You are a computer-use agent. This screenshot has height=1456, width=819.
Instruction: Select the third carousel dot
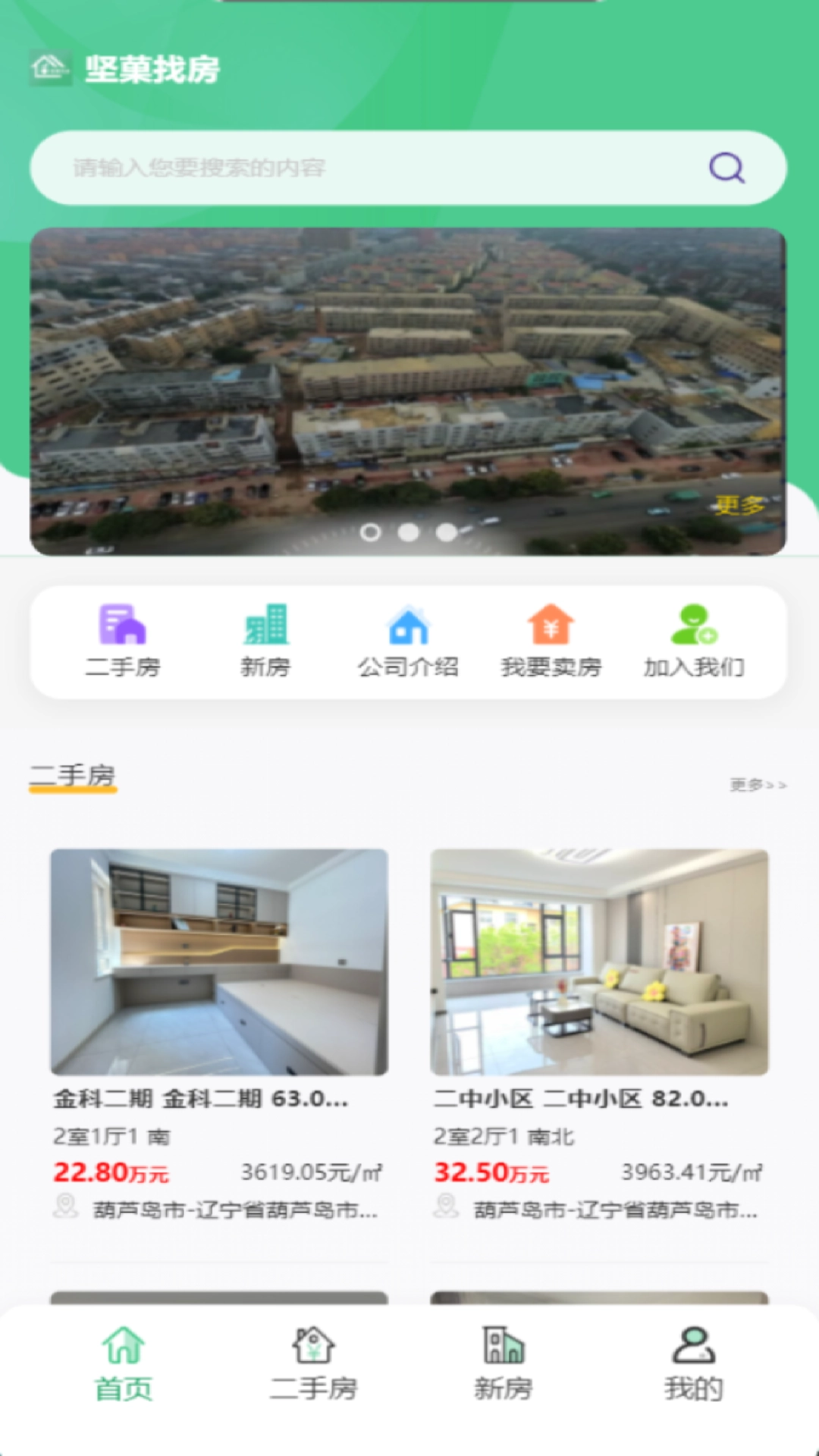pyautogui.click(x=447, y=533)
